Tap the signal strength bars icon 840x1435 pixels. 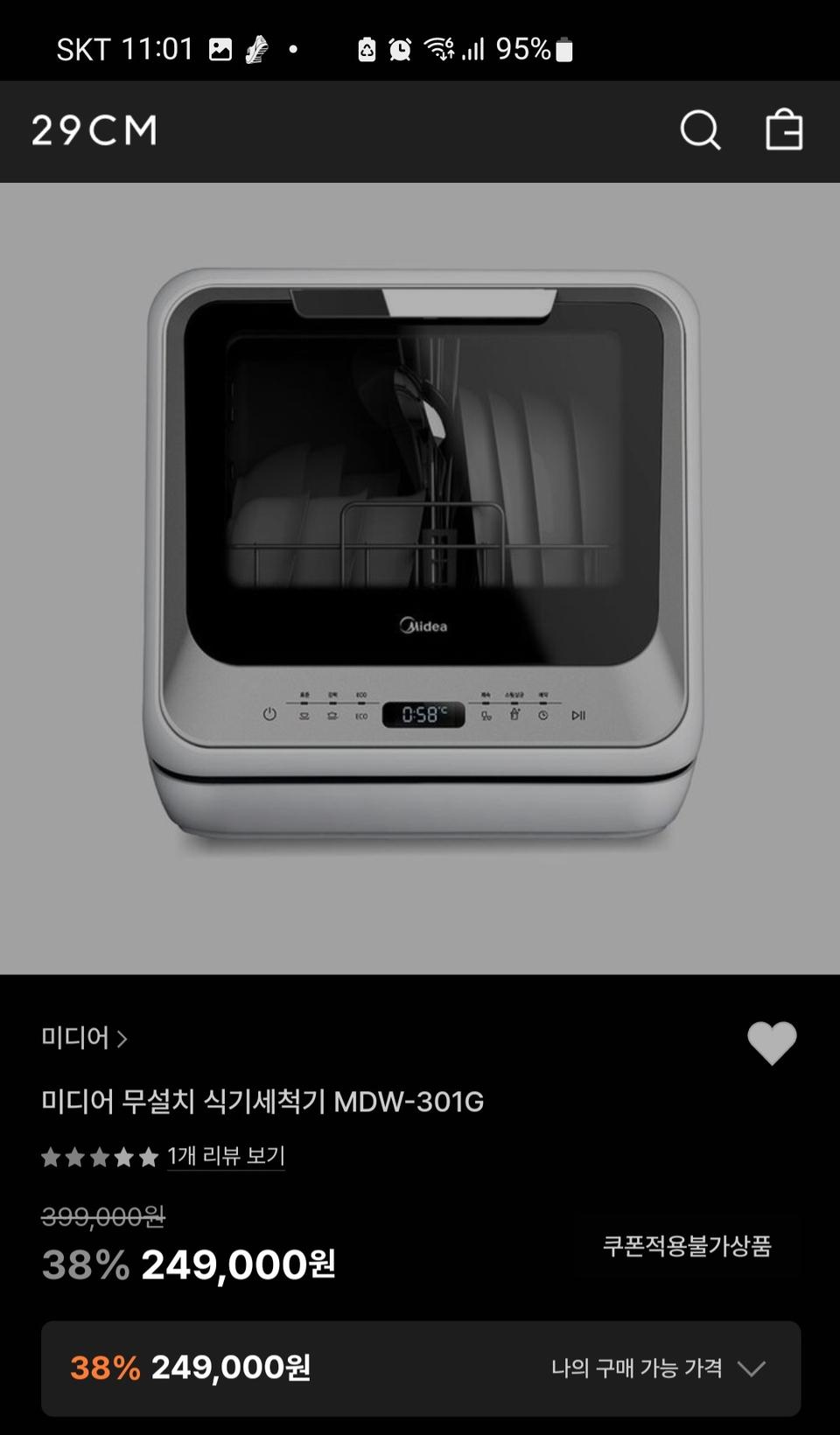472,51
